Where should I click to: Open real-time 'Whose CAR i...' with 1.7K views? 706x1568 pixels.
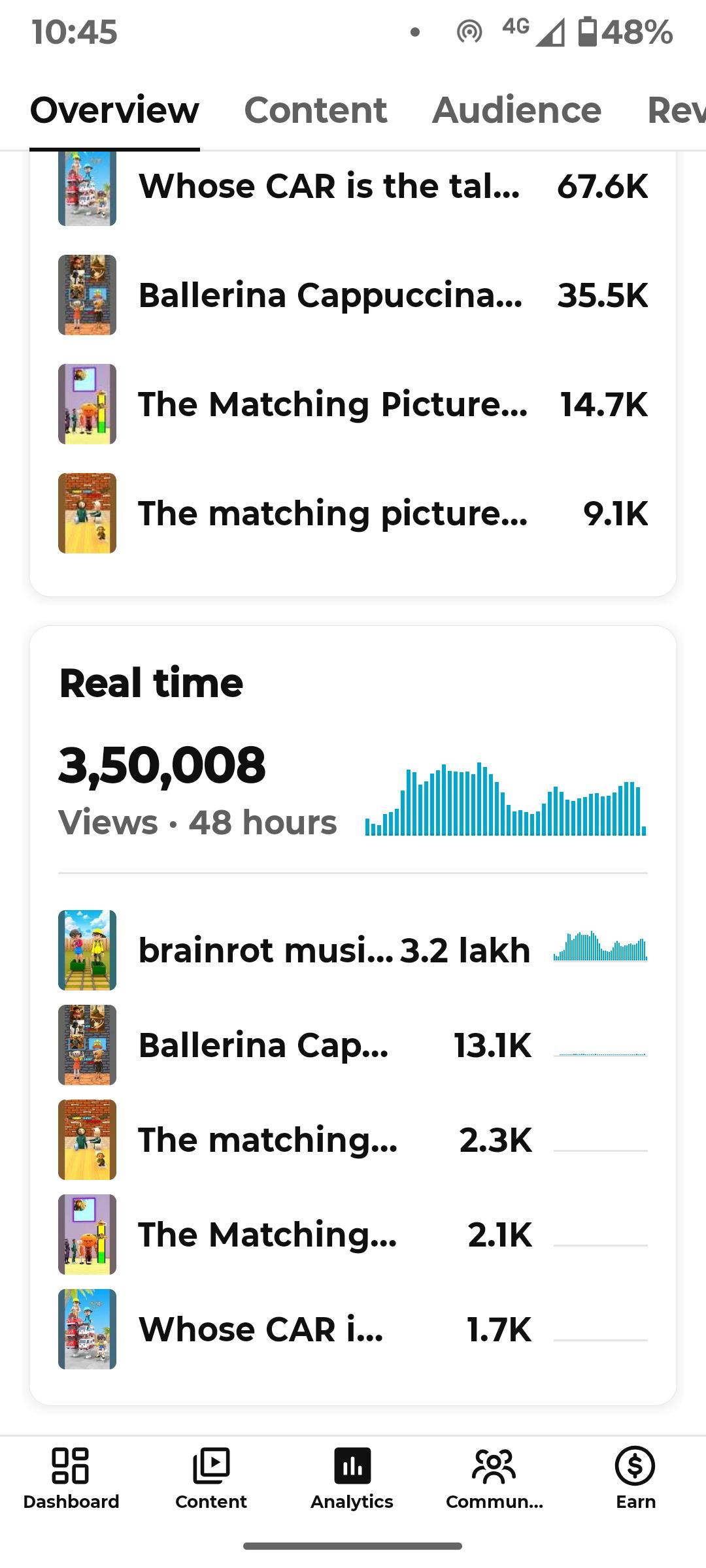(353, 1330)
